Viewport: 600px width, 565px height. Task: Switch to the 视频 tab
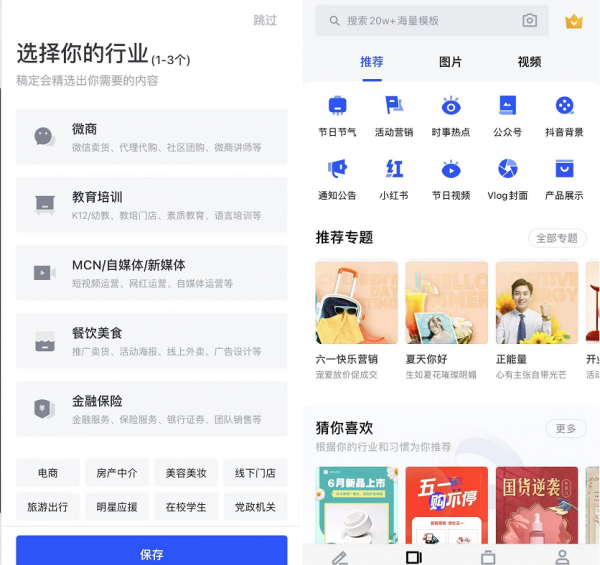tap(529, 62)
